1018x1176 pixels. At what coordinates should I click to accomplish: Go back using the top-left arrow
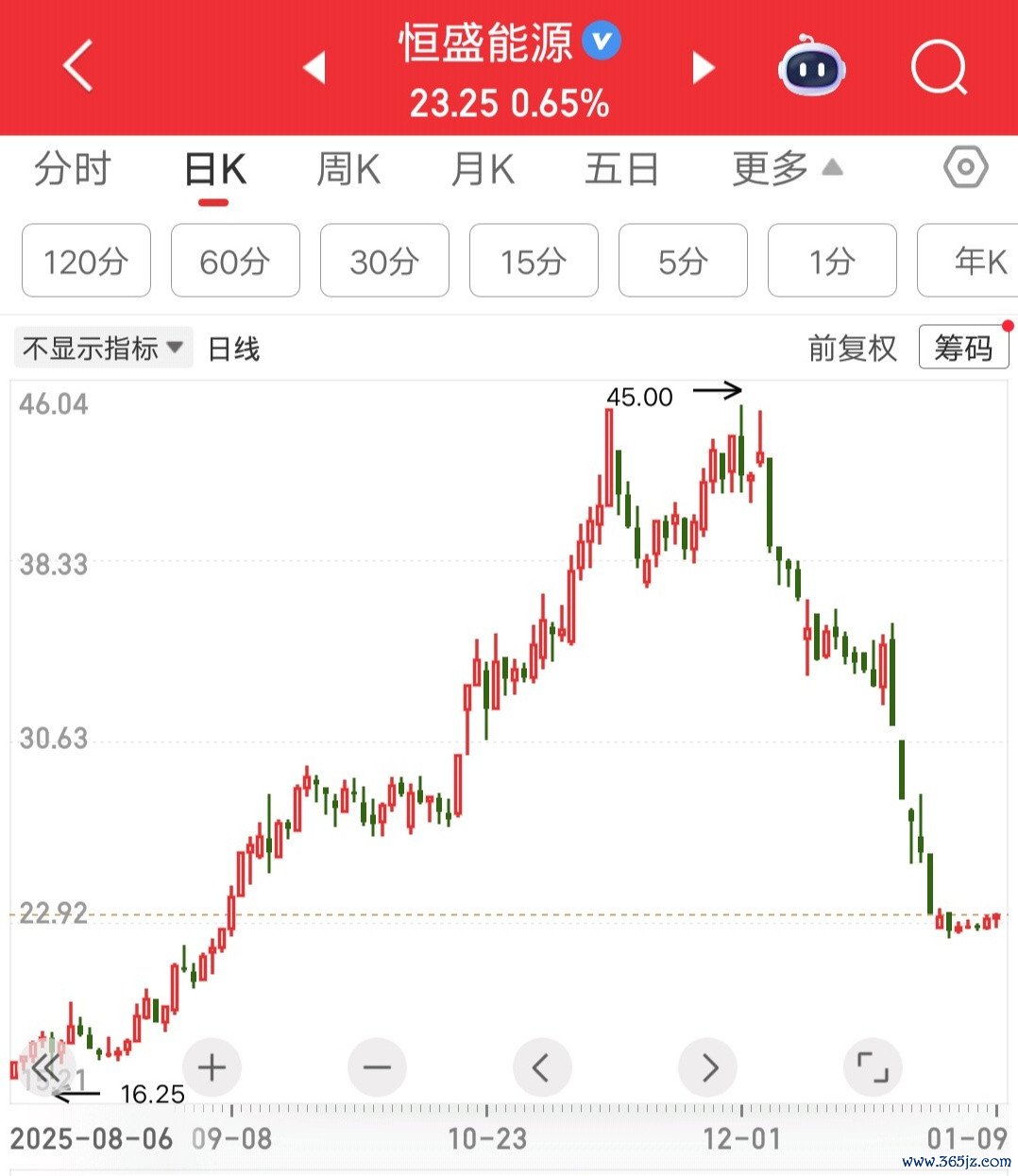(78, 66)
